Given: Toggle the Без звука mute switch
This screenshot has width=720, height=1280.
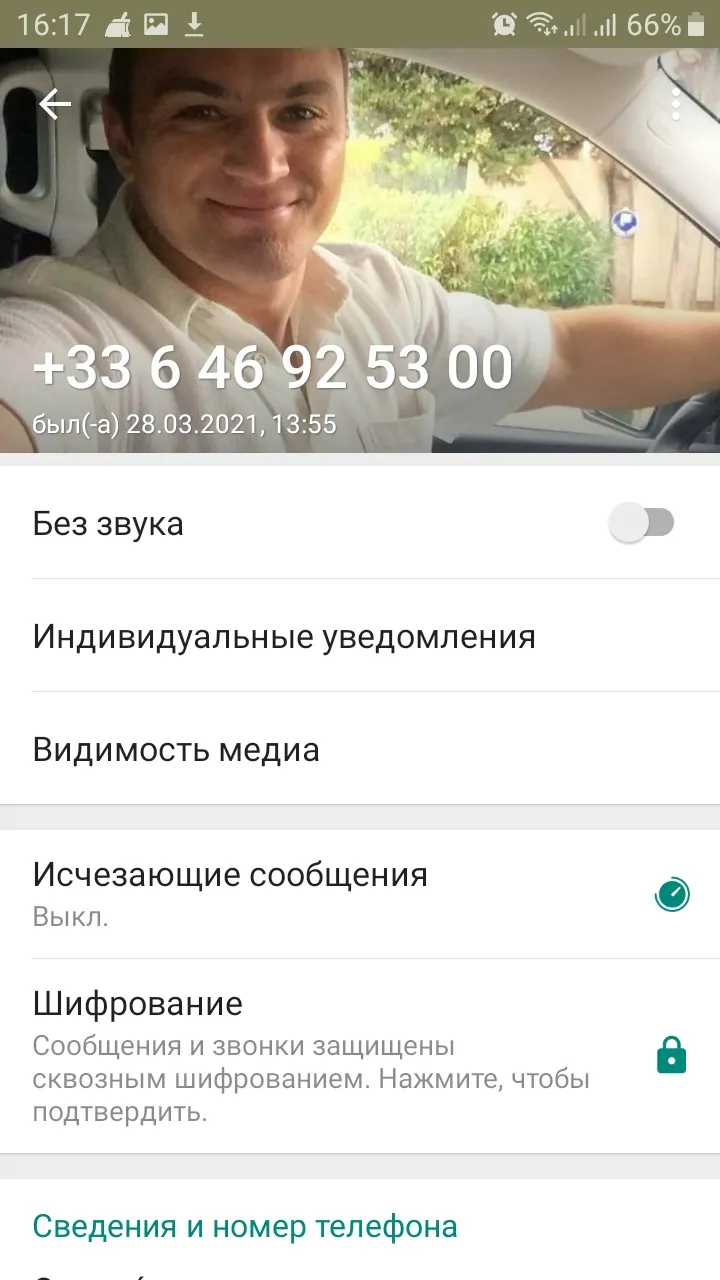Looking at the screenshot, I should 643,522.
